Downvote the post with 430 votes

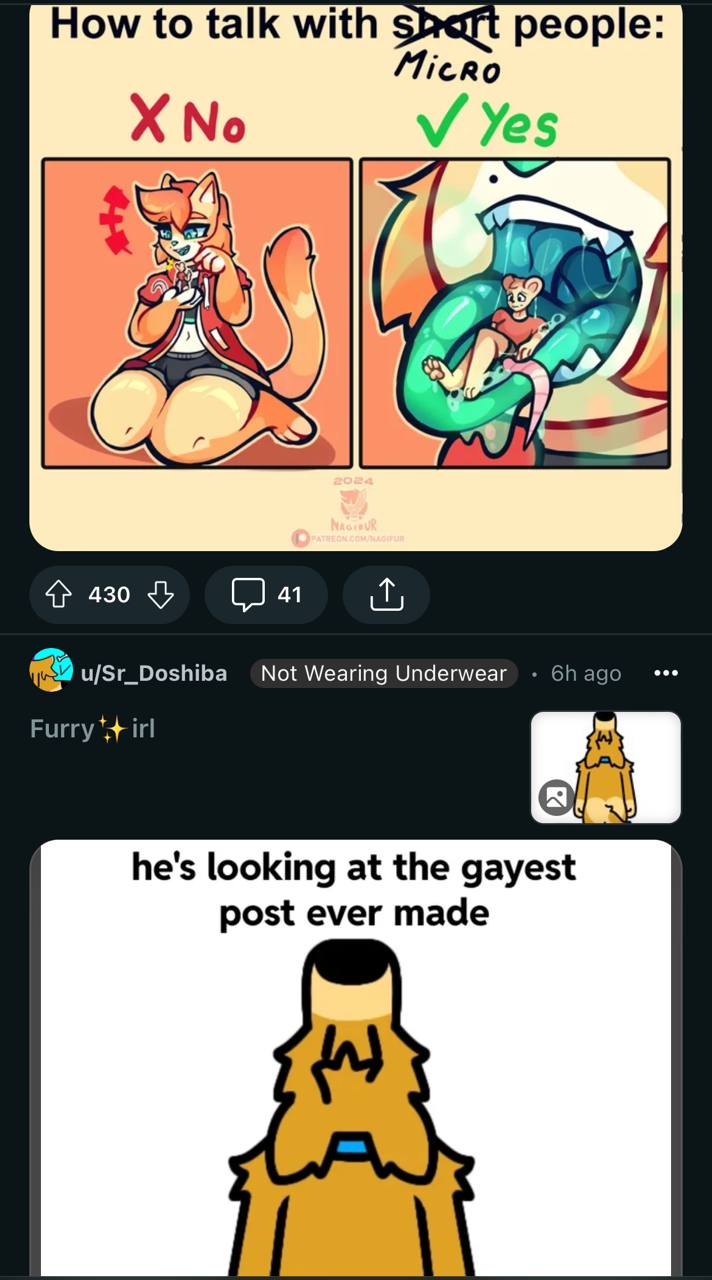point(160,595)
